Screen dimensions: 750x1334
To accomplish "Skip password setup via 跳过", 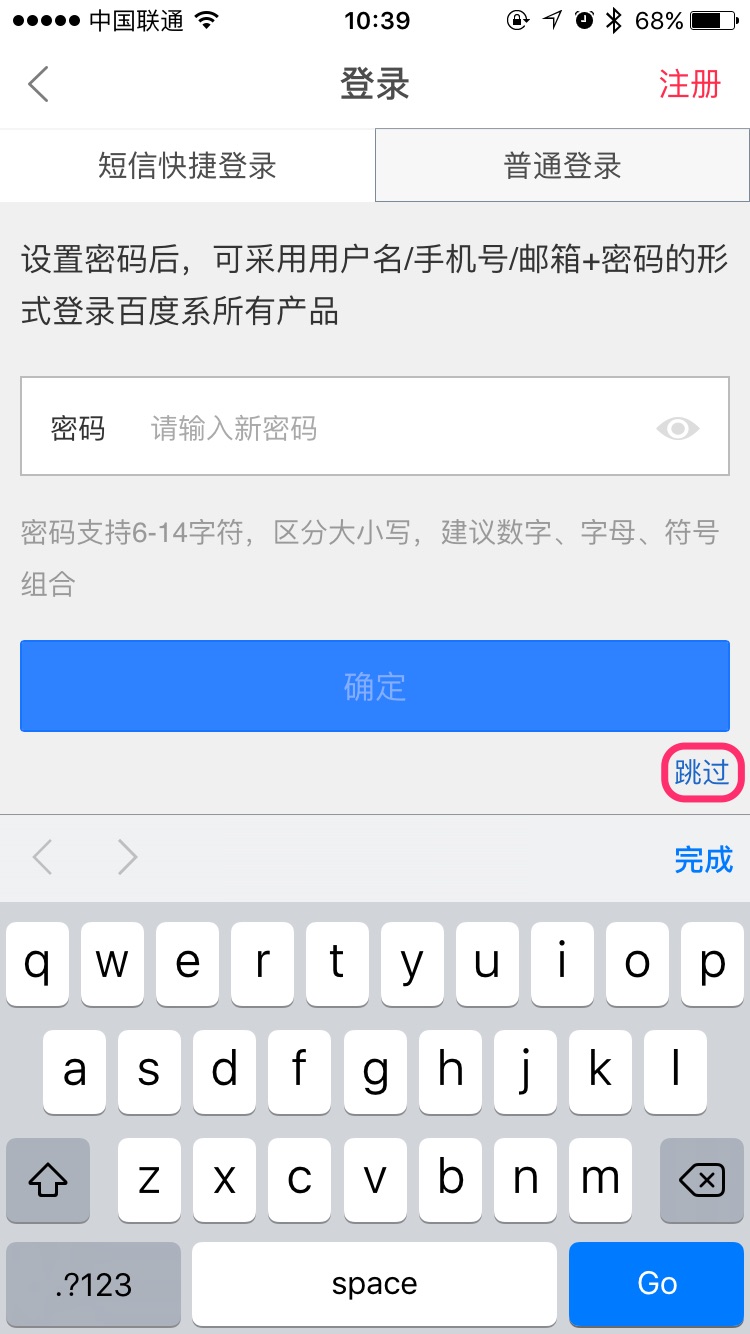I will tap(701, 772).
